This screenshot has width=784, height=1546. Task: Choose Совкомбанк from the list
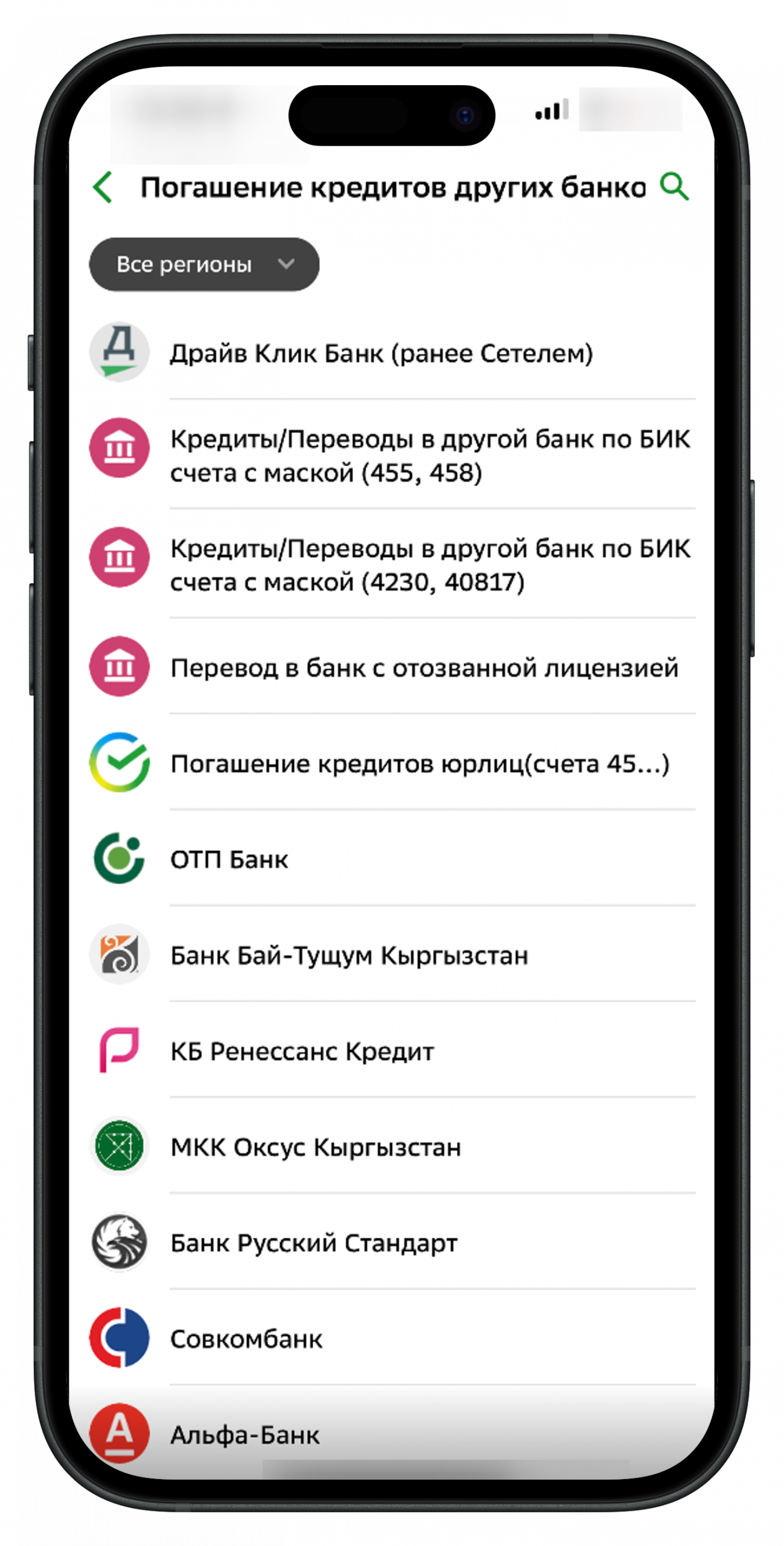(x=246, y=1339)
